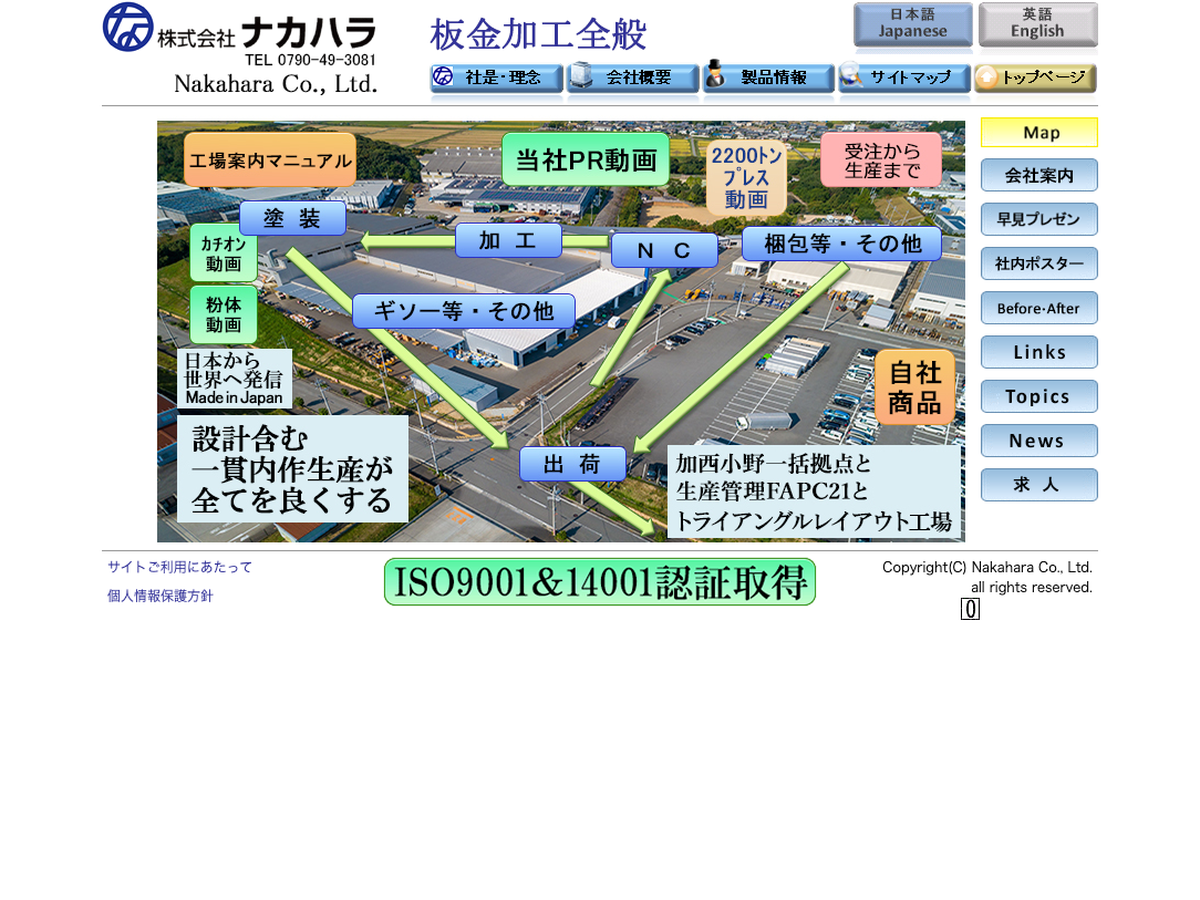Return to トップページ top page
This screenshot has width=1200, height=900.
[1035, 78]
